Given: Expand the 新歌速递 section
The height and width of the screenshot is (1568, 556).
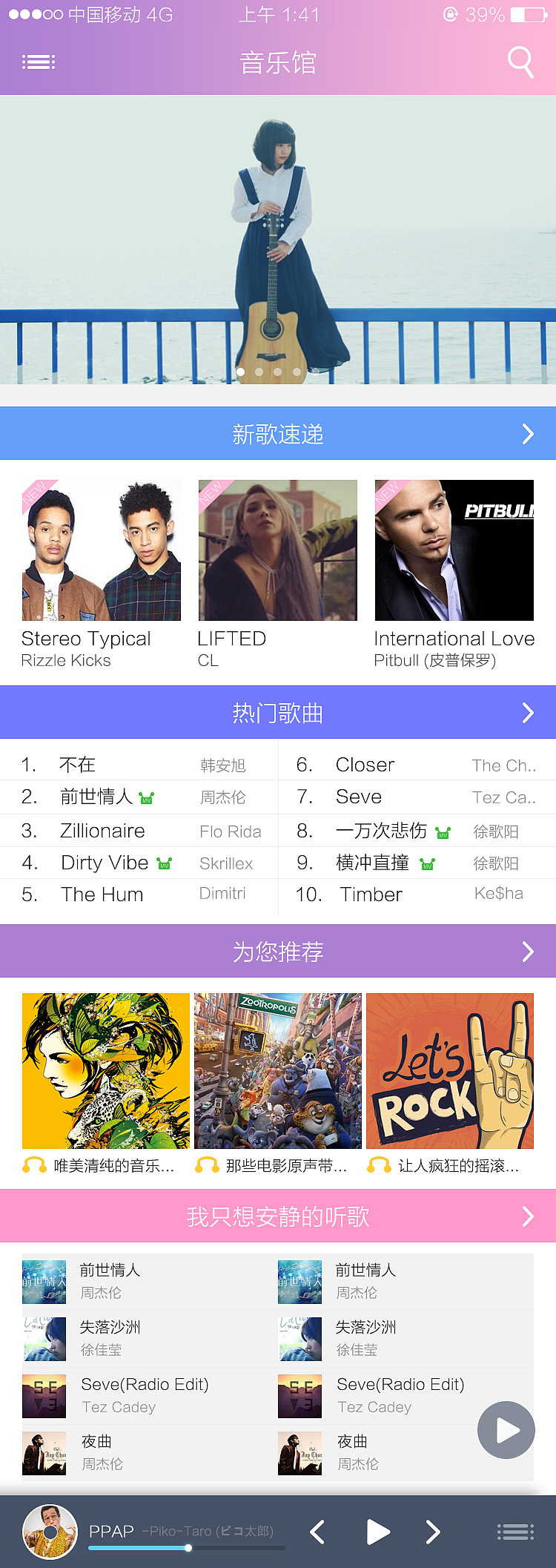Looking at the screenshot, I should [527, 434].
